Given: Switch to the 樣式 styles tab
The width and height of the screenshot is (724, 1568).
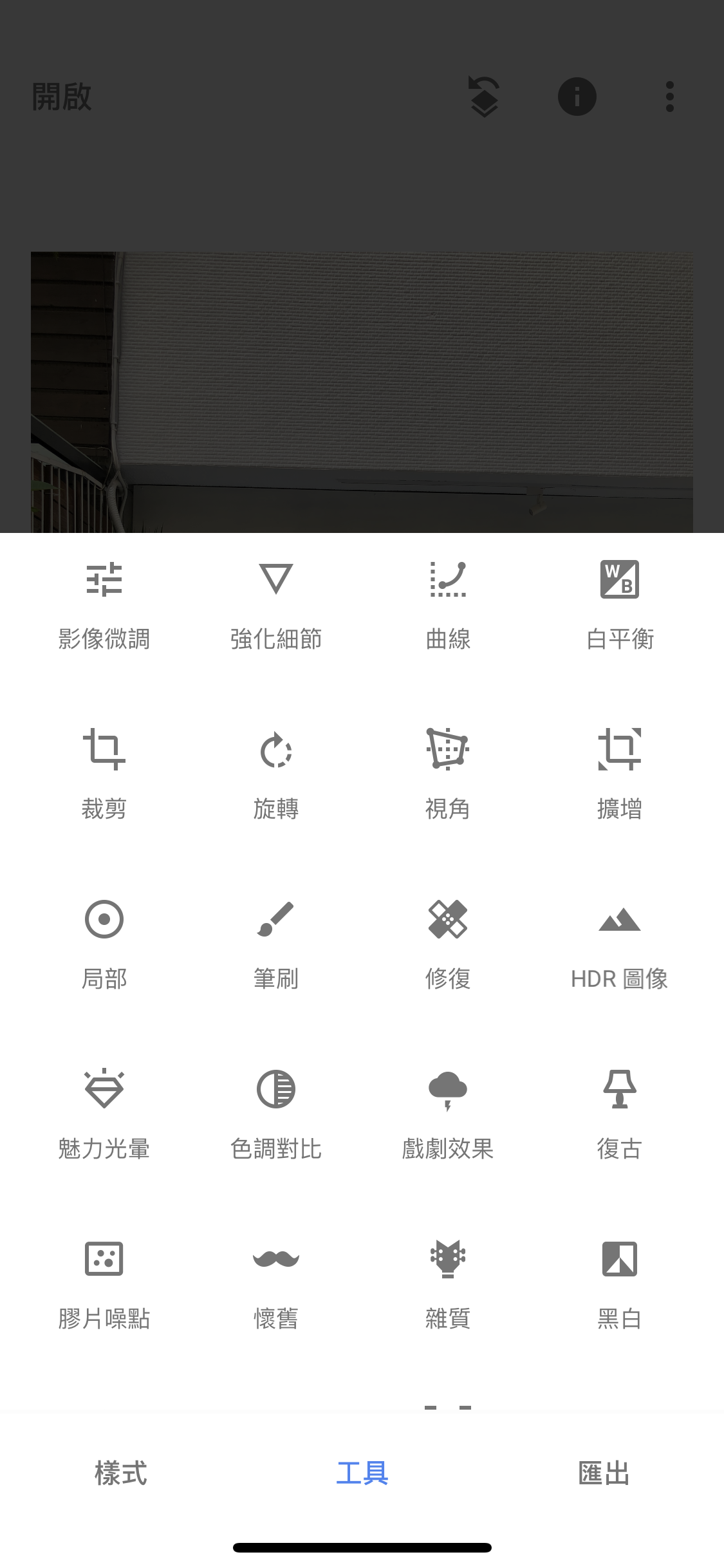Looking at the screenshot, I should 121,1473.
